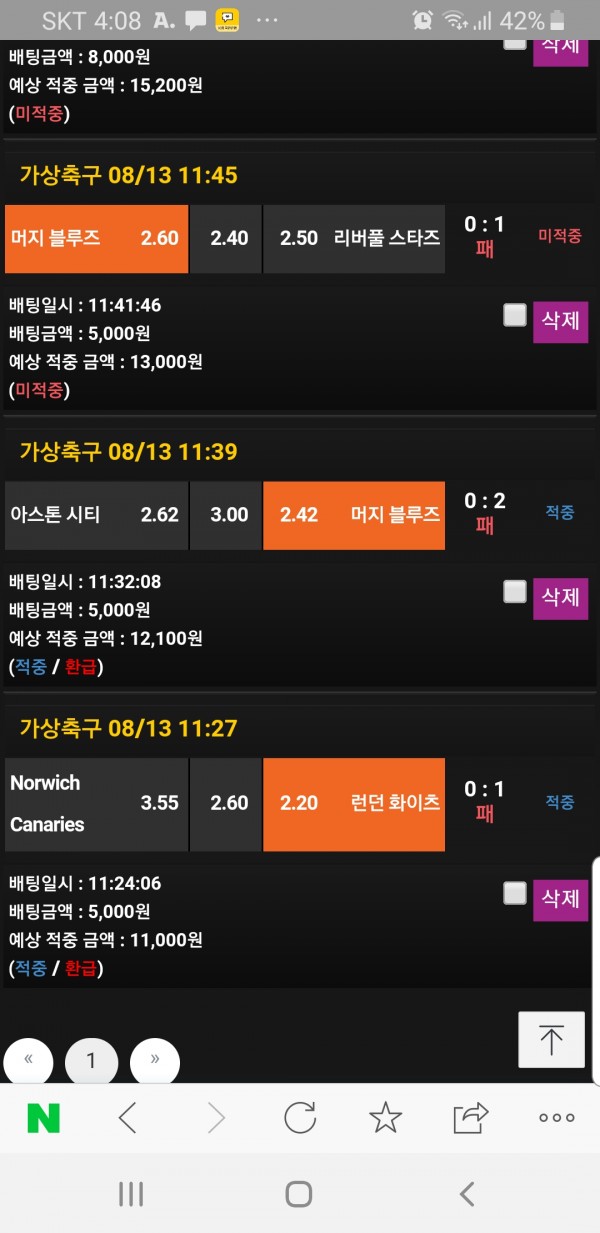
Task: Navigate back in the browser
Action: click(128, 1118)
